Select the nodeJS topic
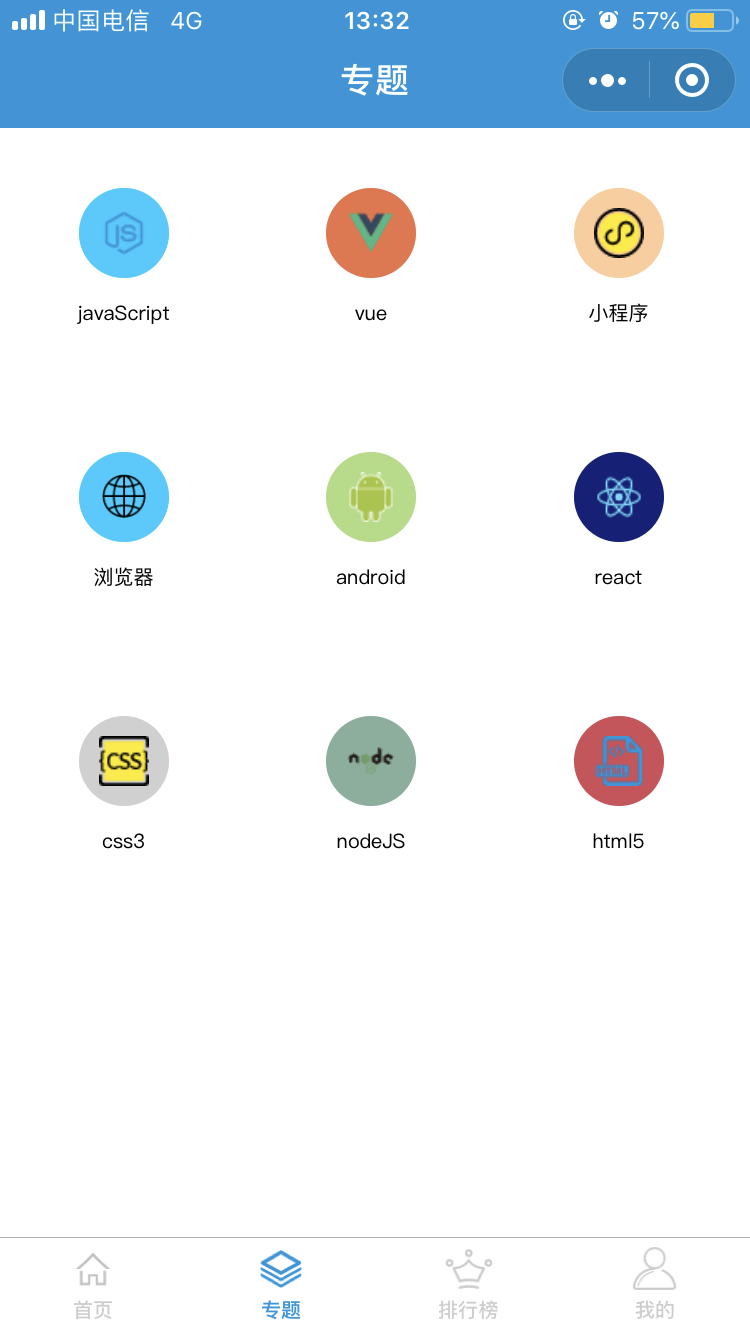The height and width of the screenshot is (1334, 750). [x=371, y=761]
